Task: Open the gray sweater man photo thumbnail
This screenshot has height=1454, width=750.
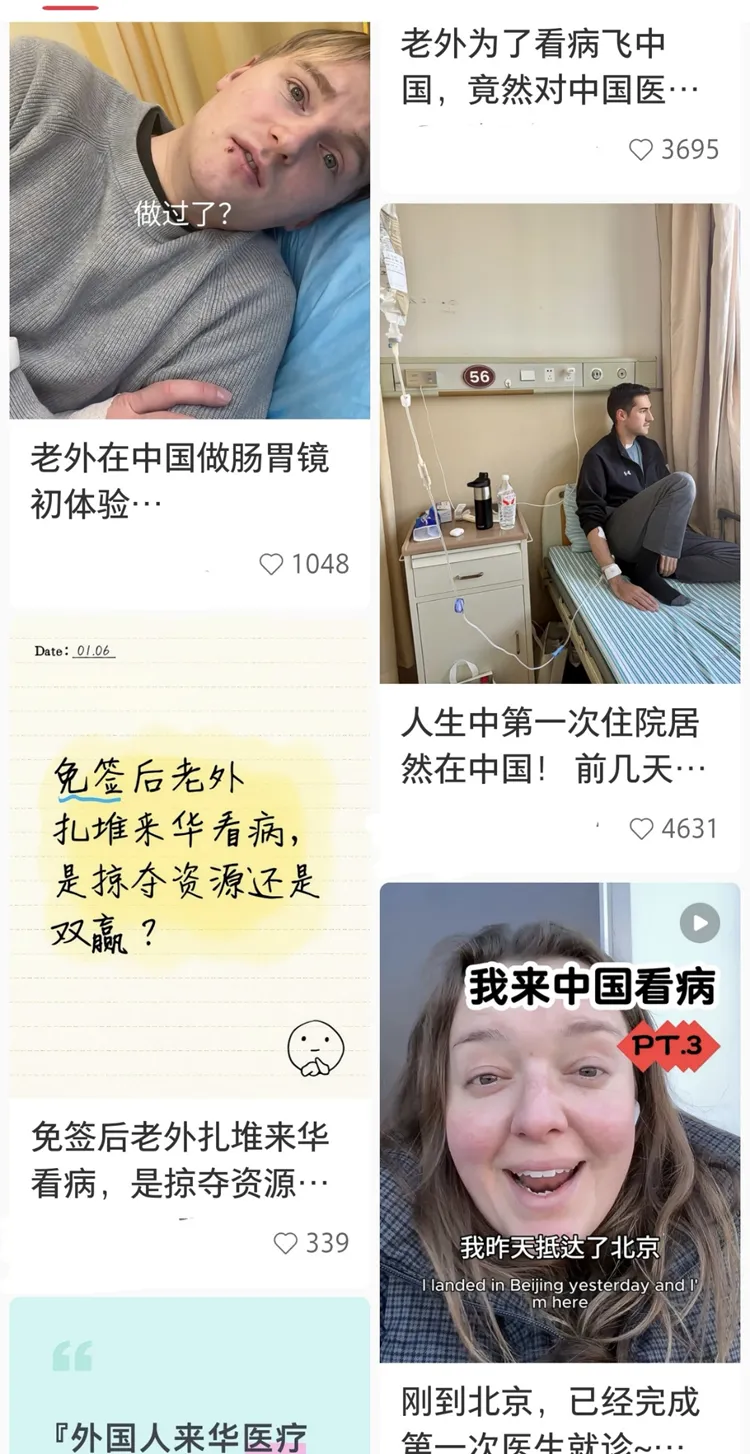Action: [x=190, y=215]
